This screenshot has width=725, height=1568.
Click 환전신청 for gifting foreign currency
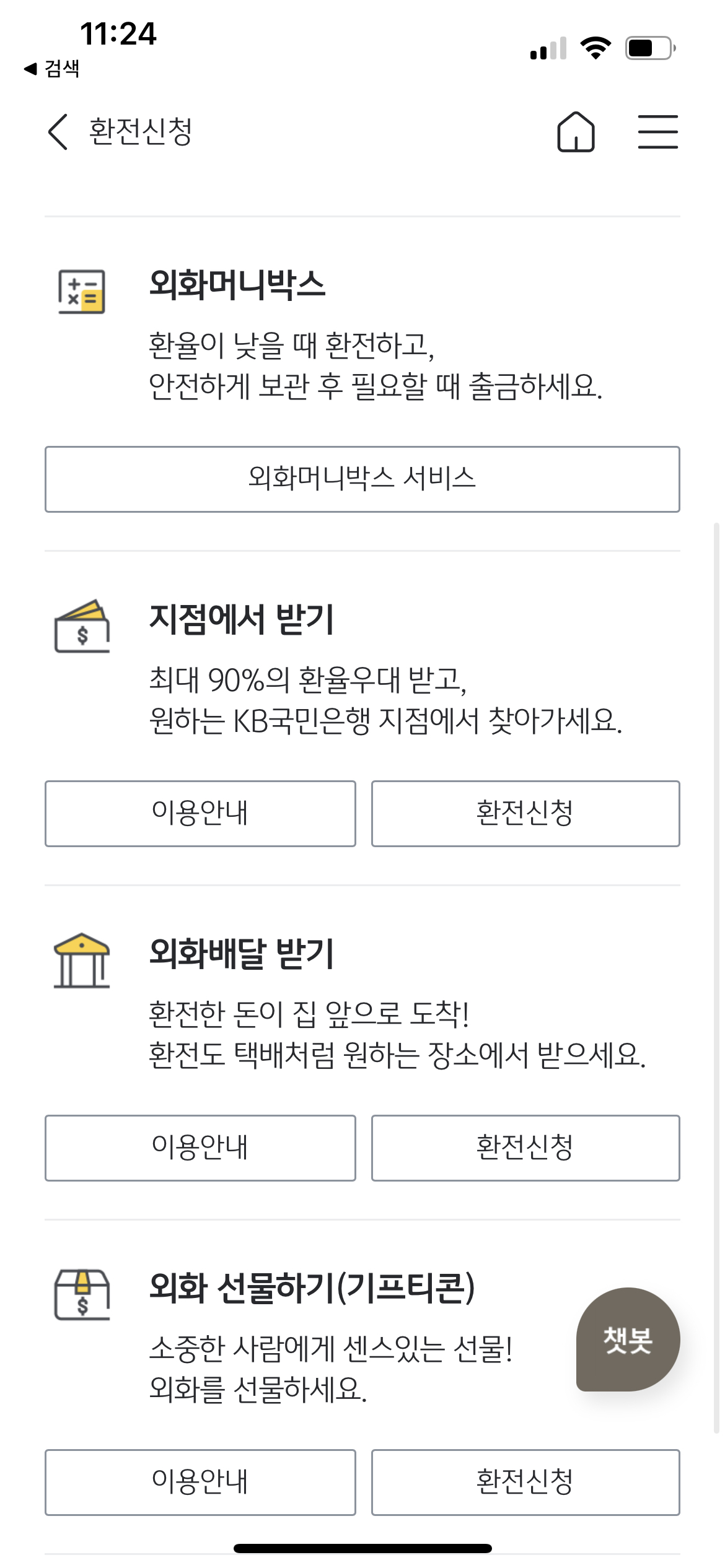point(525,1482)
